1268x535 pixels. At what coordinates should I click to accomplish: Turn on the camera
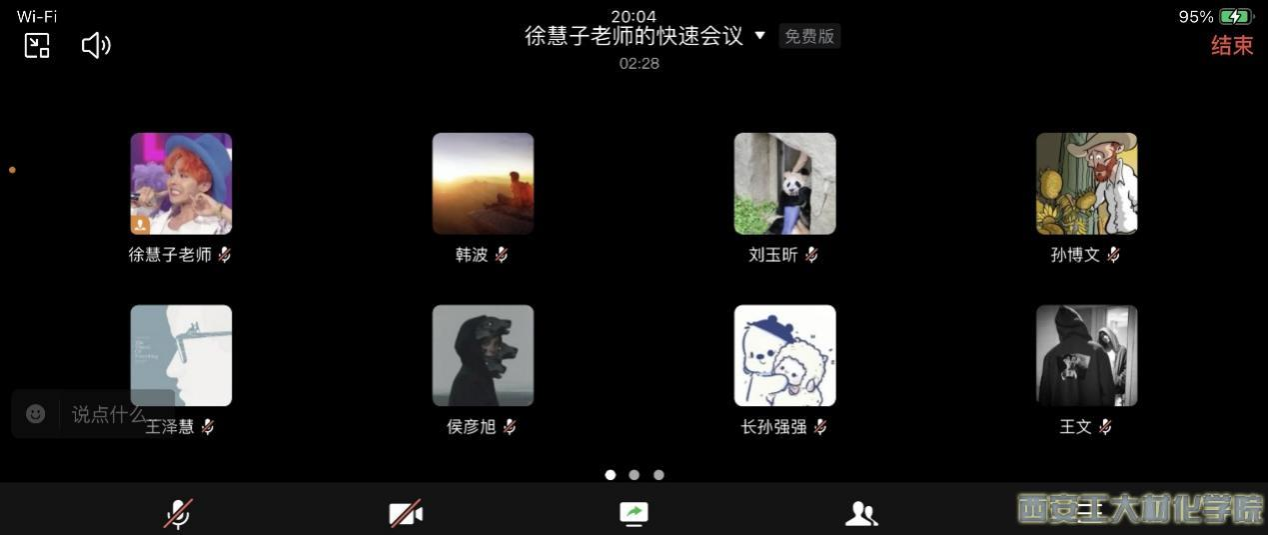405,514
